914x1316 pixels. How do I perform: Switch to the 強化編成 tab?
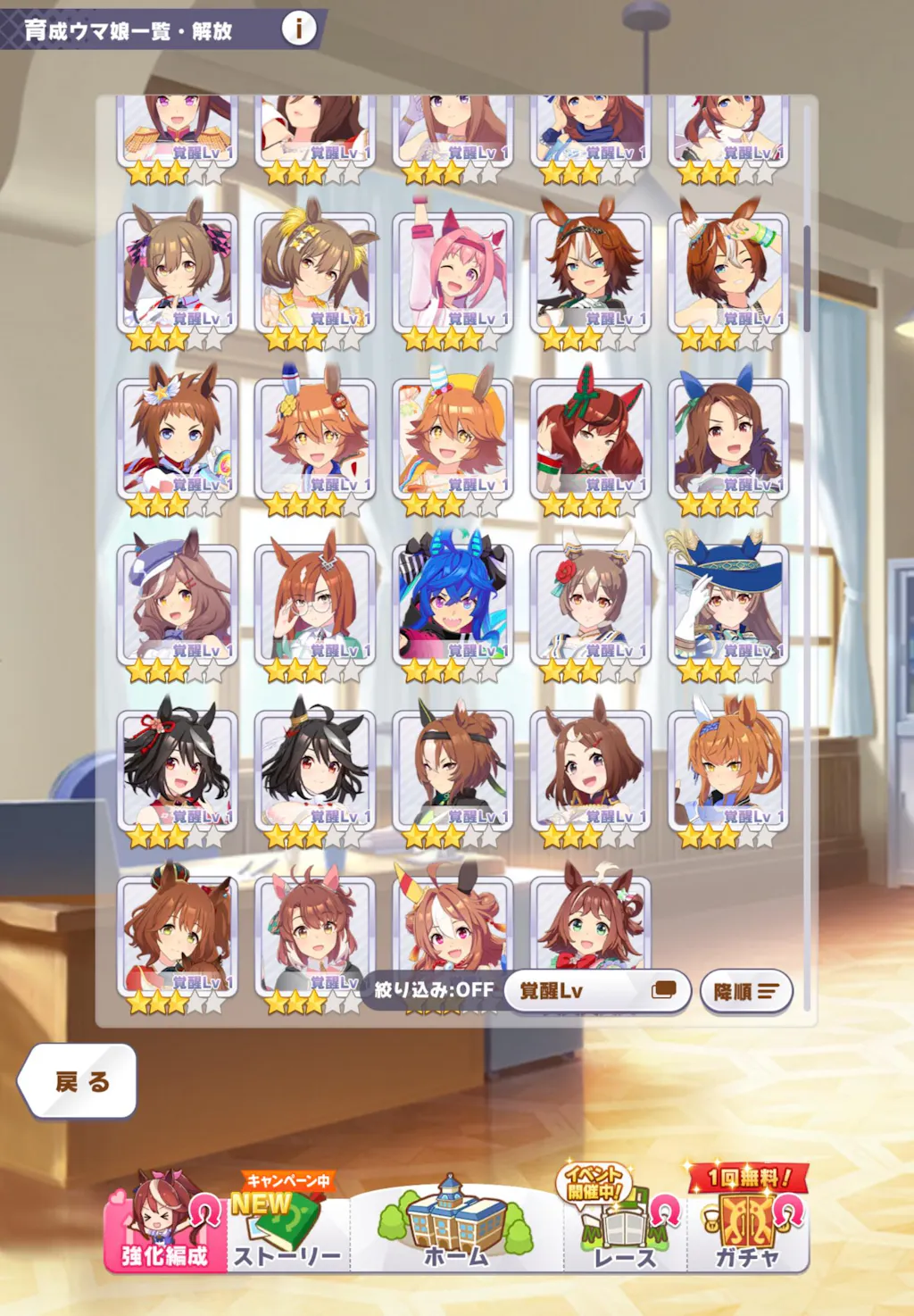pyautogui.click(x=165, y=1223)
